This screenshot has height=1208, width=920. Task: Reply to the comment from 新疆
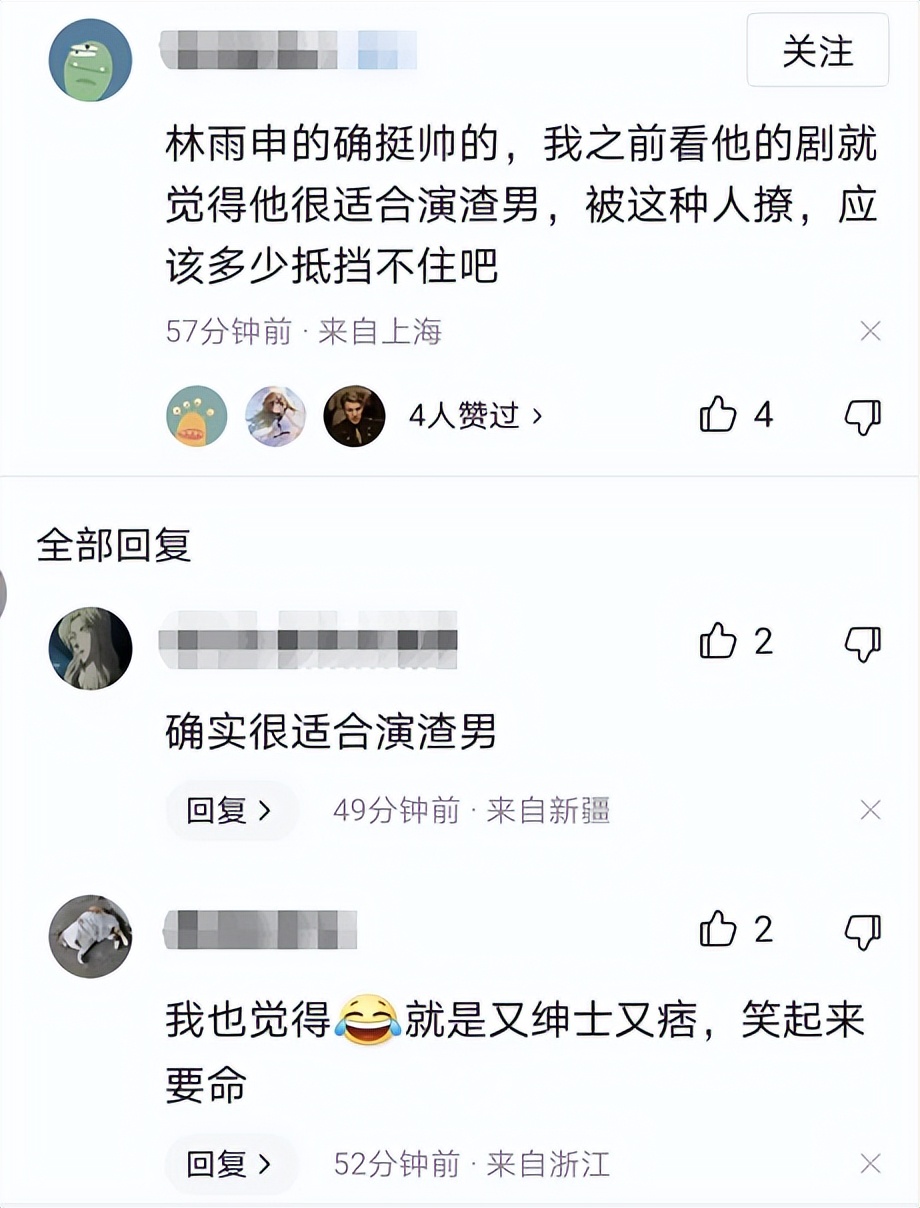[231, 810]
